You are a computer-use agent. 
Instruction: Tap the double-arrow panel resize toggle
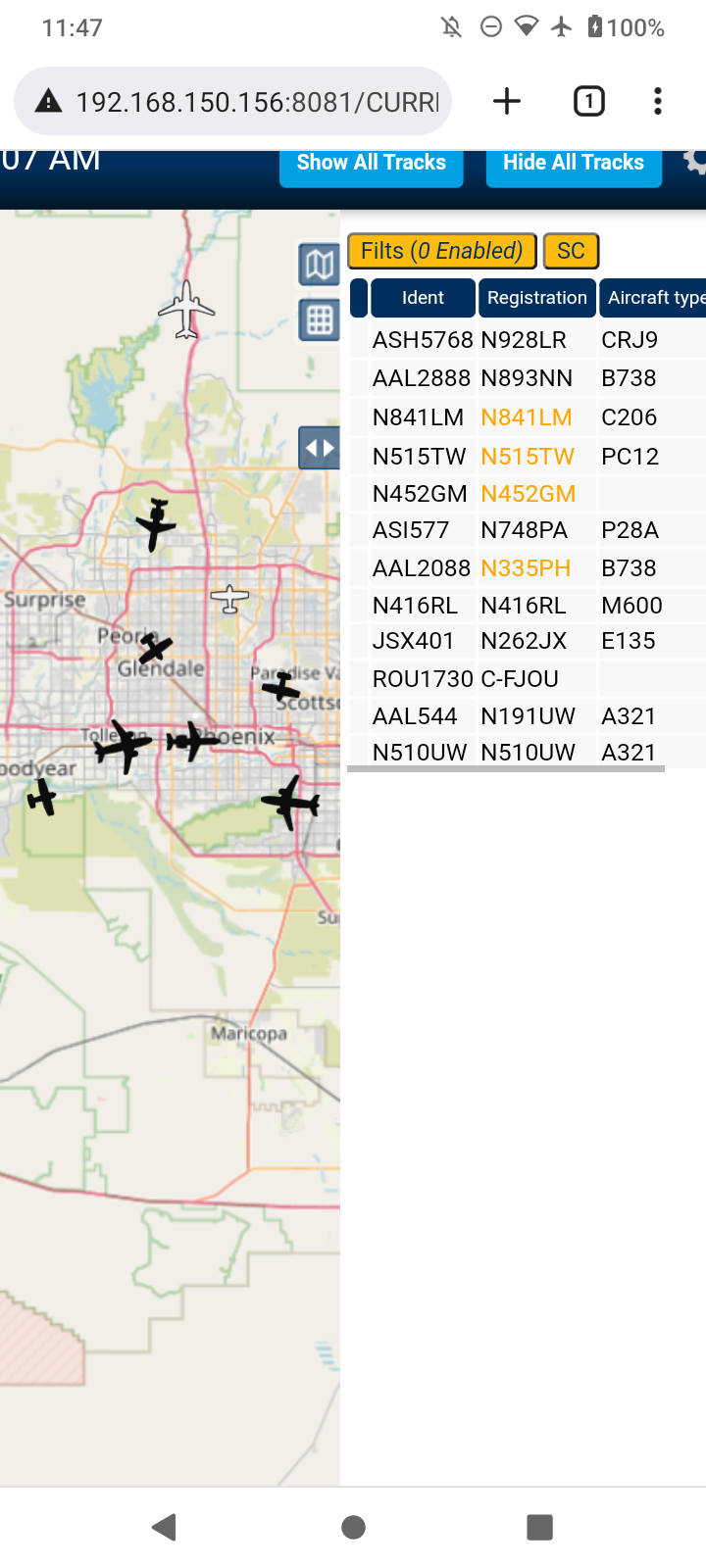(320, 449)
